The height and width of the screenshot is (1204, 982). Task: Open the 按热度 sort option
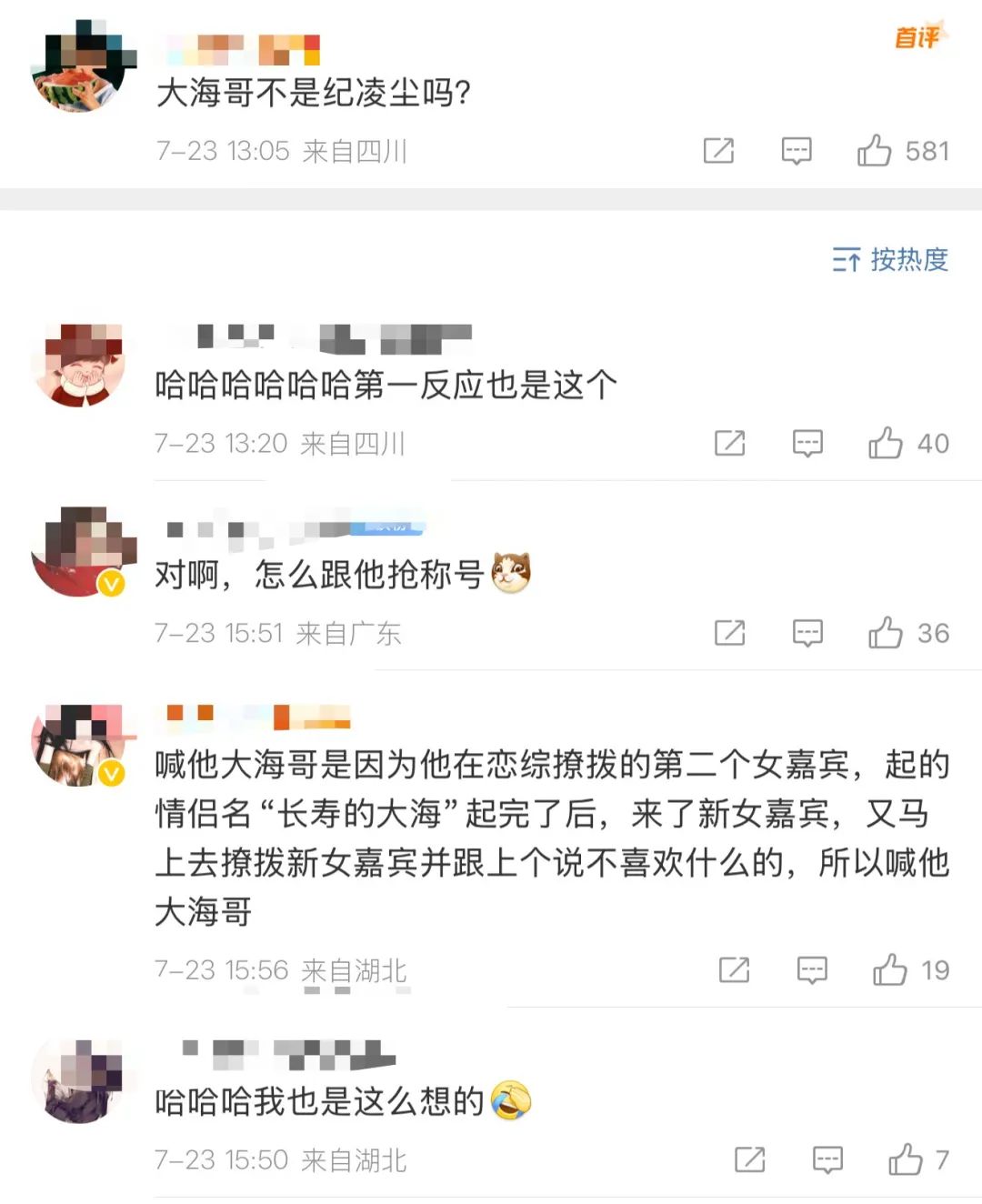click(890, 260)
